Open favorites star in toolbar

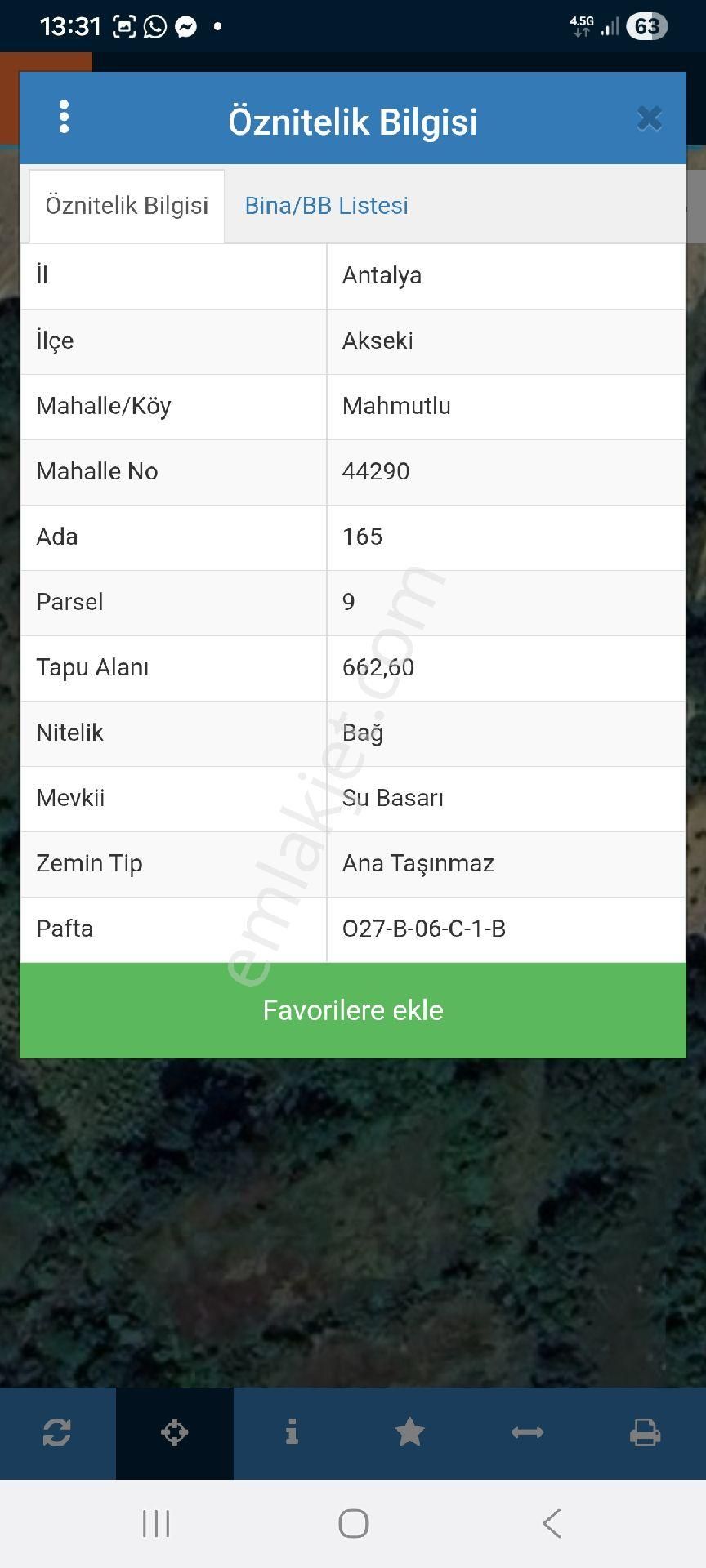[x=409, y=1432]
